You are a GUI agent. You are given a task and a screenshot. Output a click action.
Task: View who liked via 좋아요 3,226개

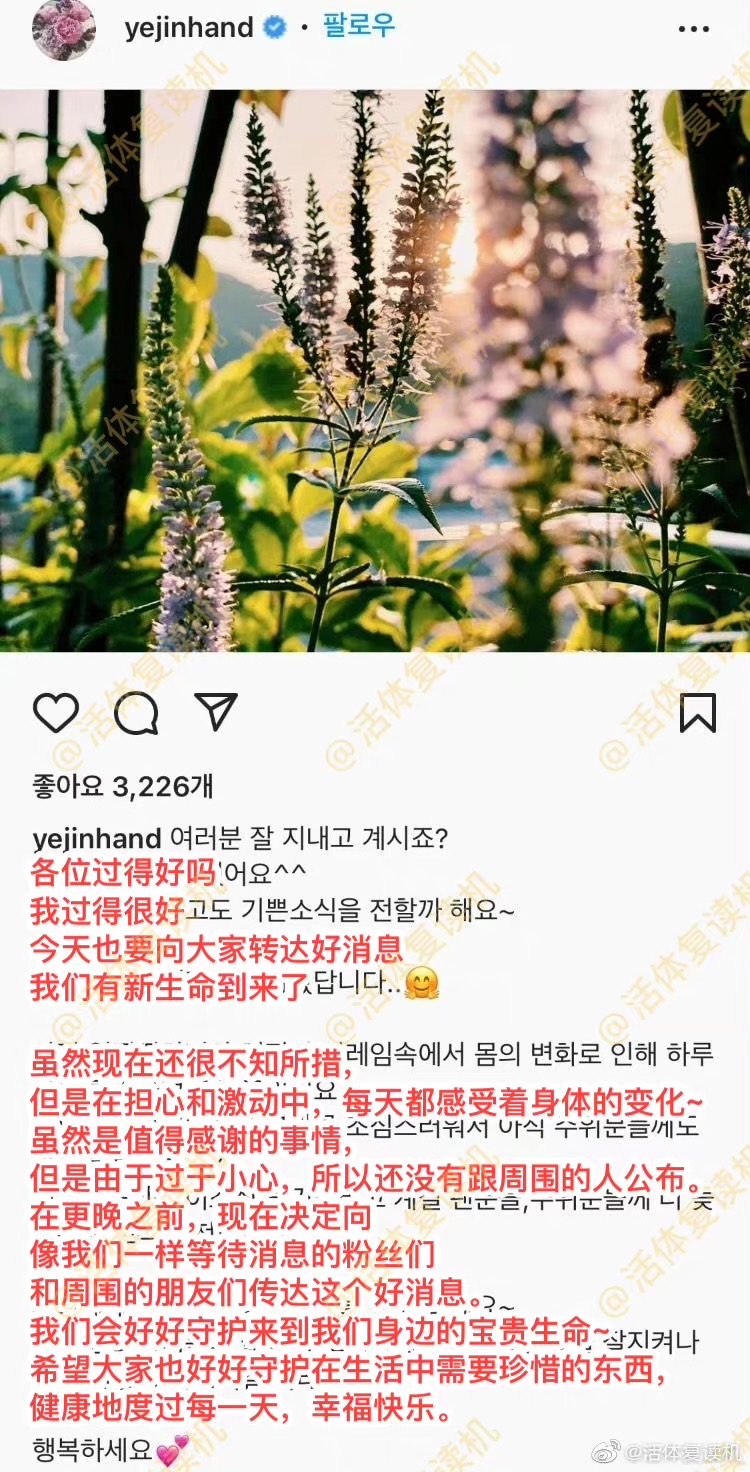[123, 786]
